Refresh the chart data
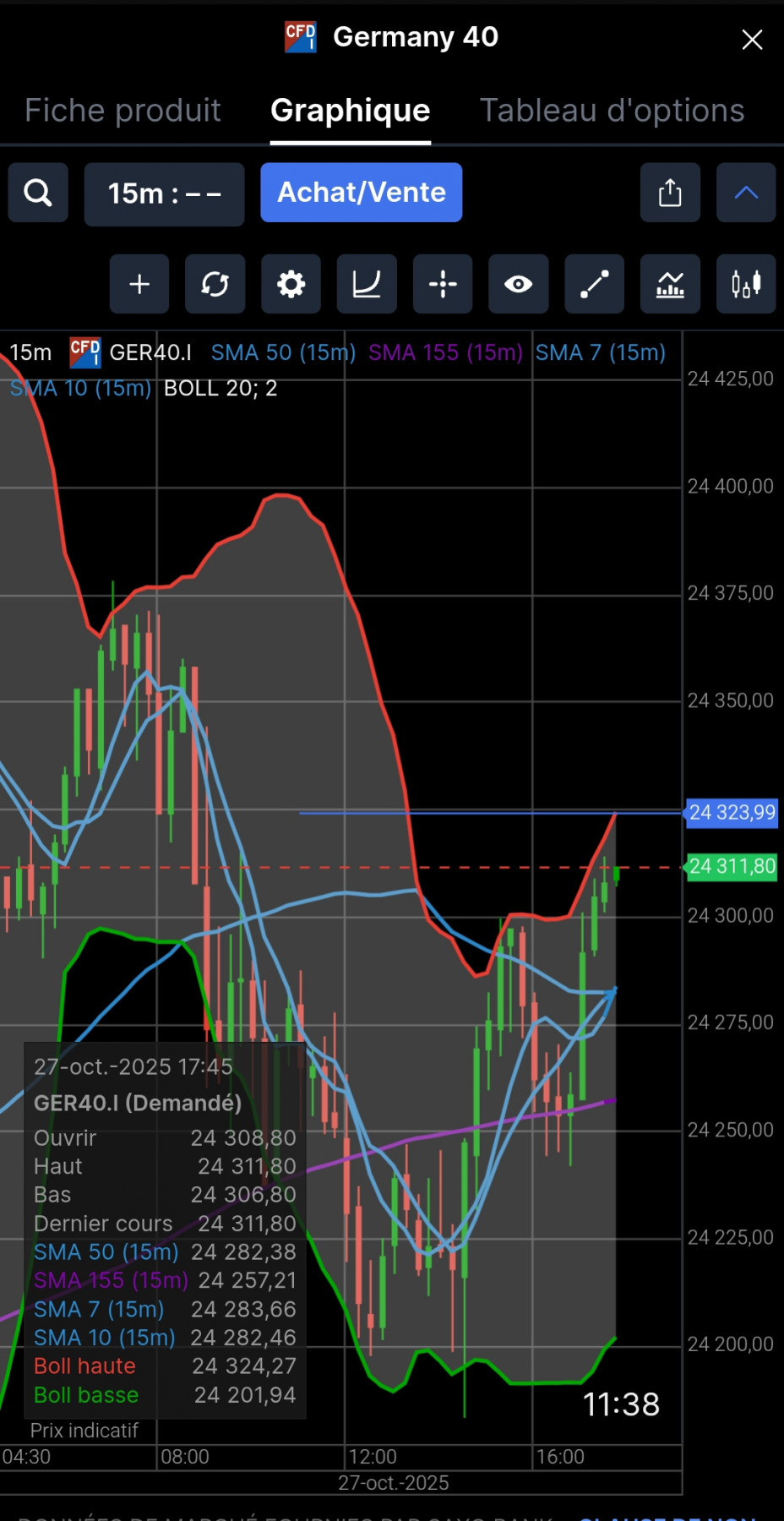The height and width of the screenshot is (1521, 784). 215,284
